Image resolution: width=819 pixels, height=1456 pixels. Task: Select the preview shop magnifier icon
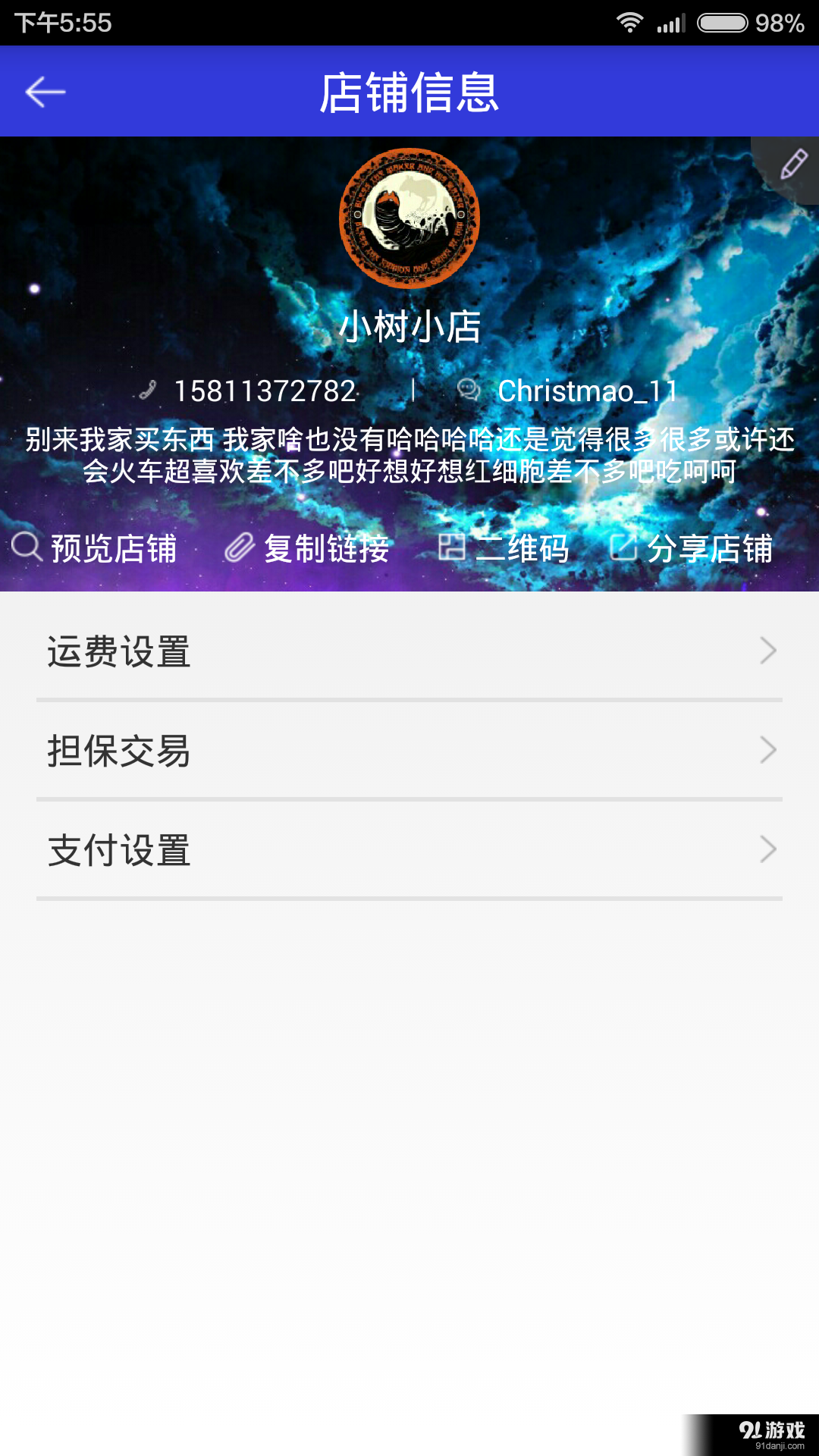tap(27, 548)
